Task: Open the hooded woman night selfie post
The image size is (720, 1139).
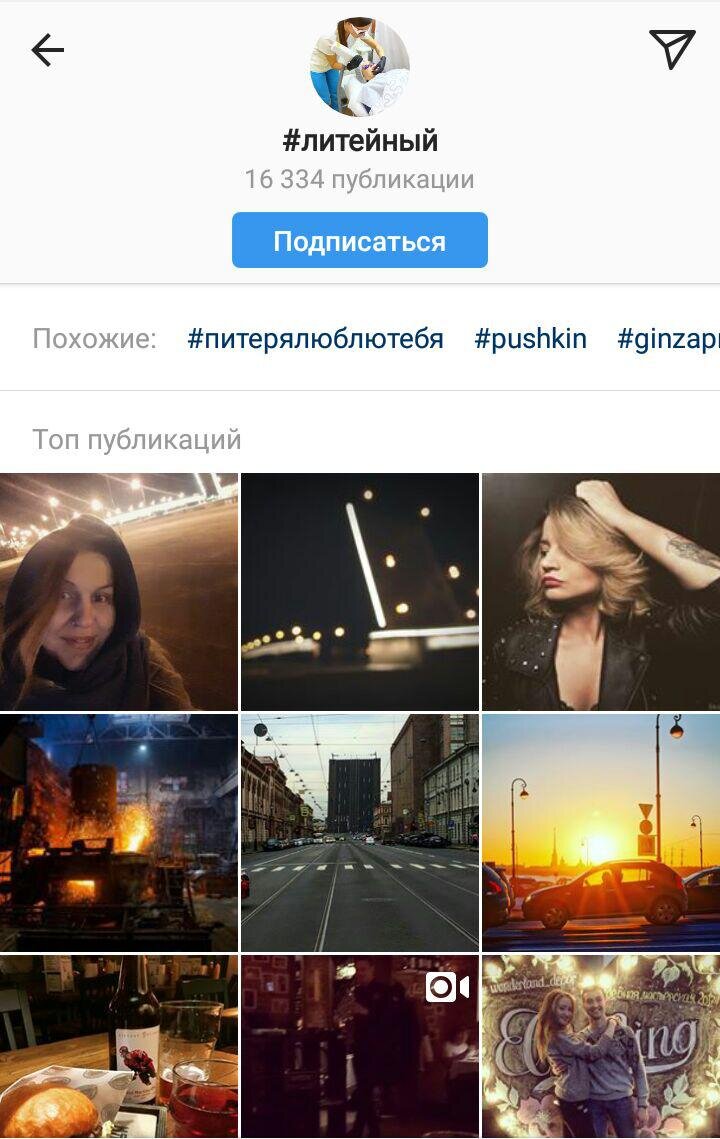Action: pyautogui.click(x=119, y=592)
